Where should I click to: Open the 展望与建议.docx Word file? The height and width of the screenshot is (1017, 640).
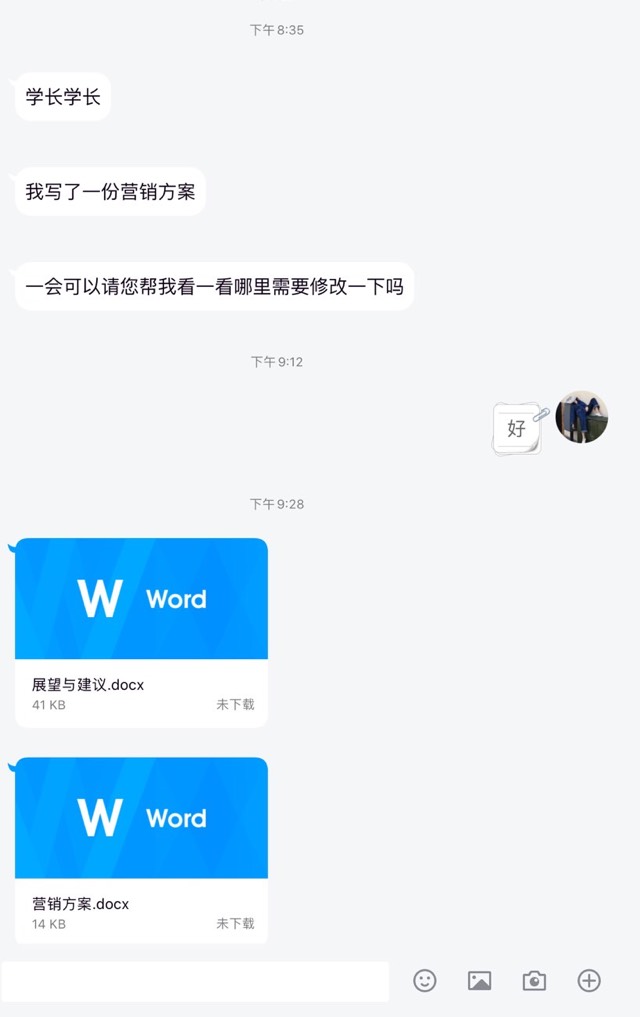click(x=141, y=631)
